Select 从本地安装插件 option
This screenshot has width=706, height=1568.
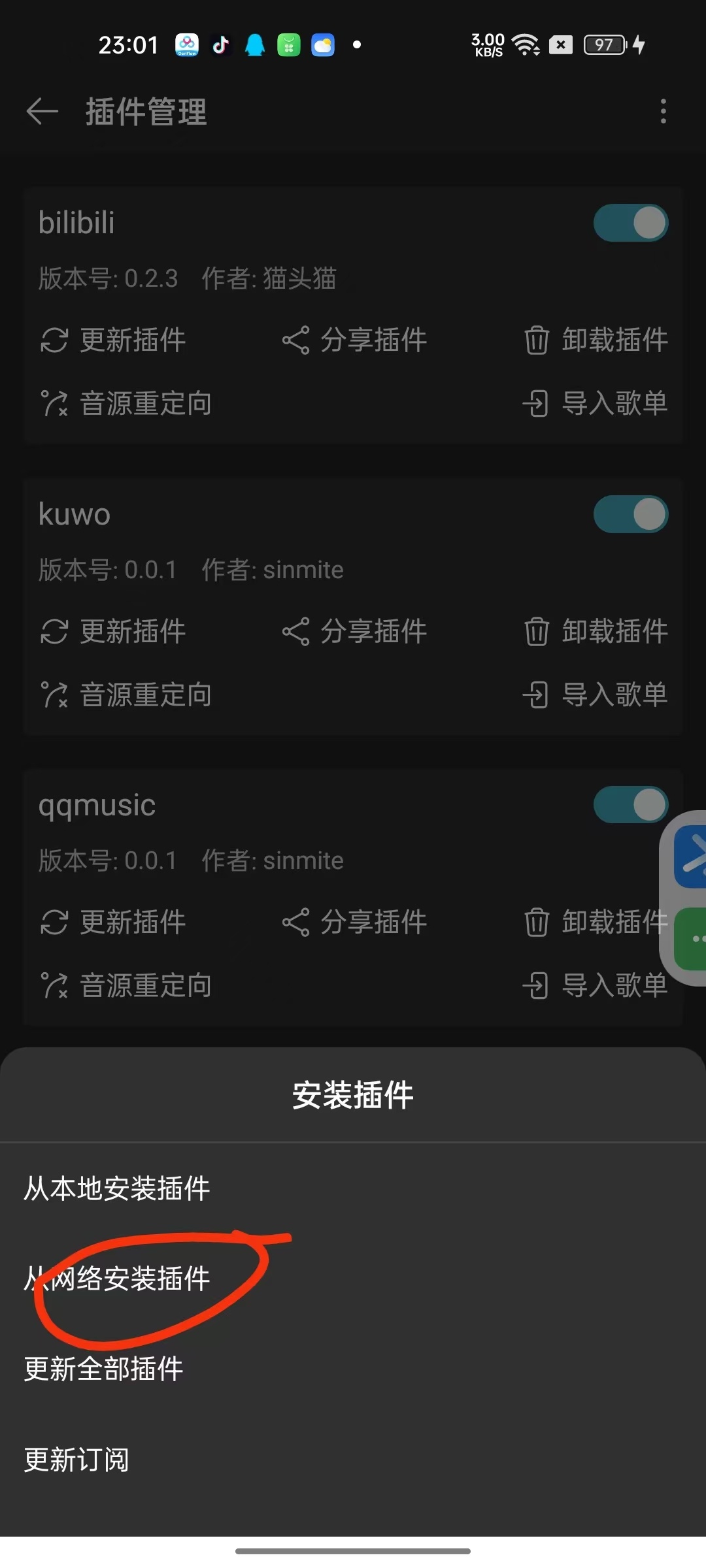pos(117,1188)
